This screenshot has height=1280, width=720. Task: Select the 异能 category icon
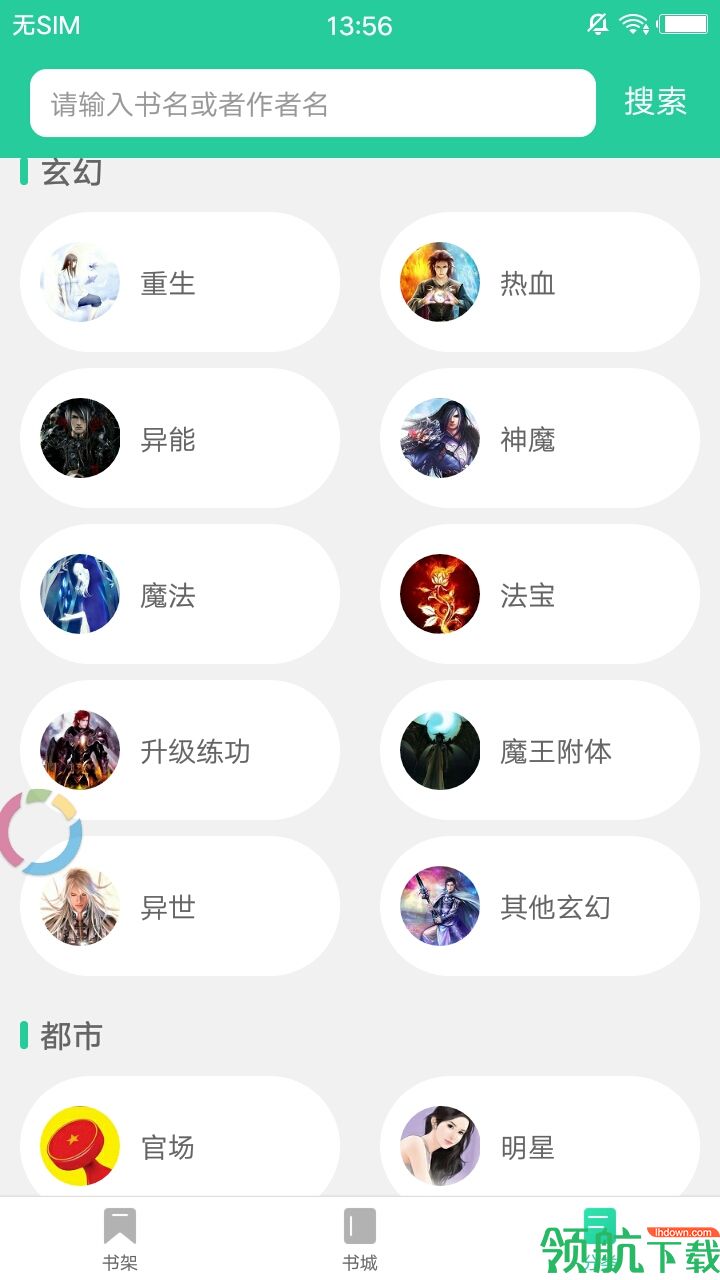coord(78,439)
